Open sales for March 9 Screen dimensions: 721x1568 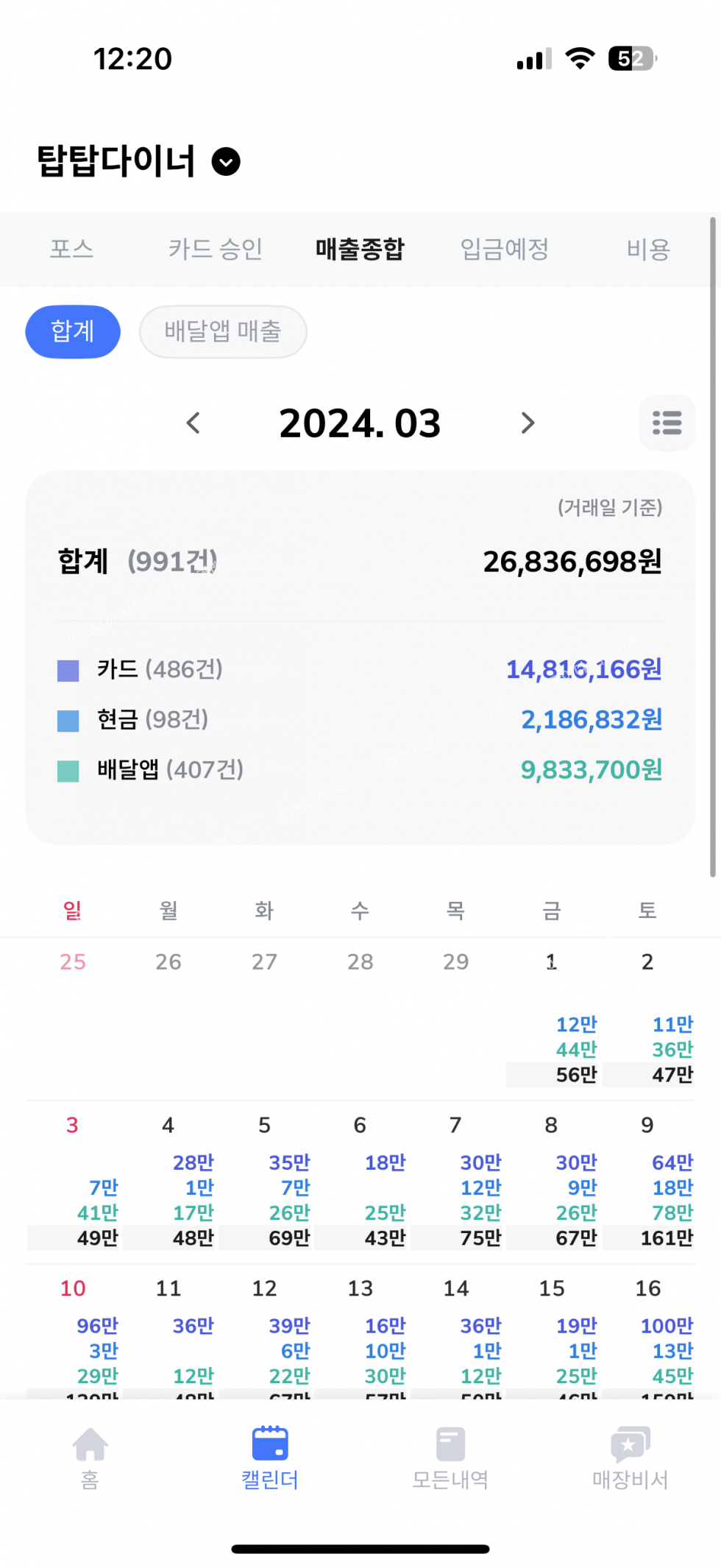648,1182
